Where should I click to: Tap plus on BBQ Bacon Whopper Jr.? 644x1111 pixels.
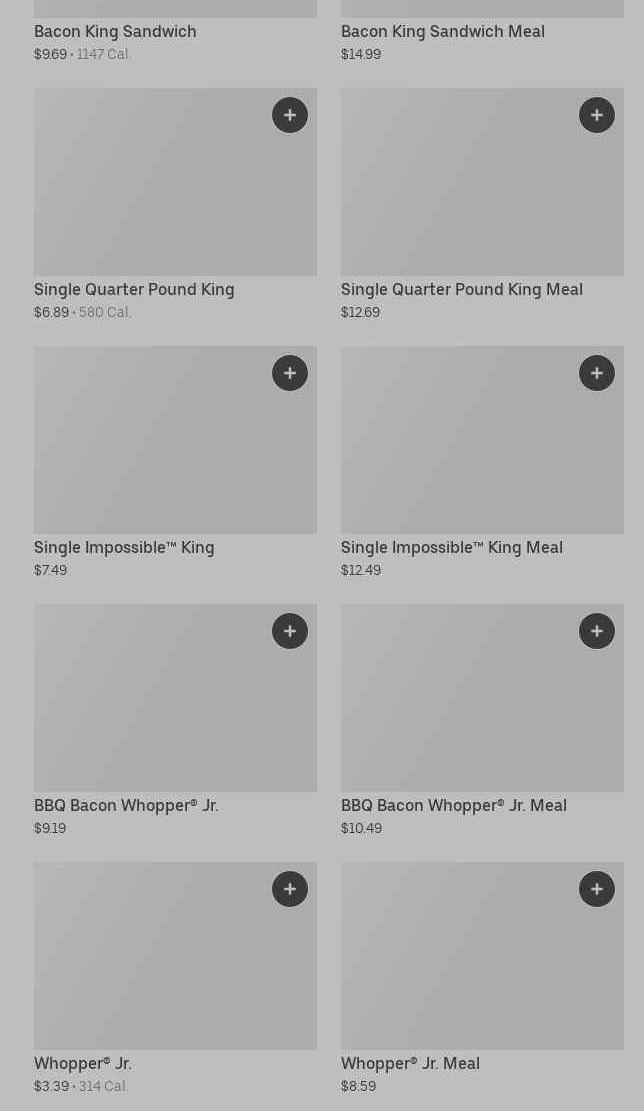(290, 631)
